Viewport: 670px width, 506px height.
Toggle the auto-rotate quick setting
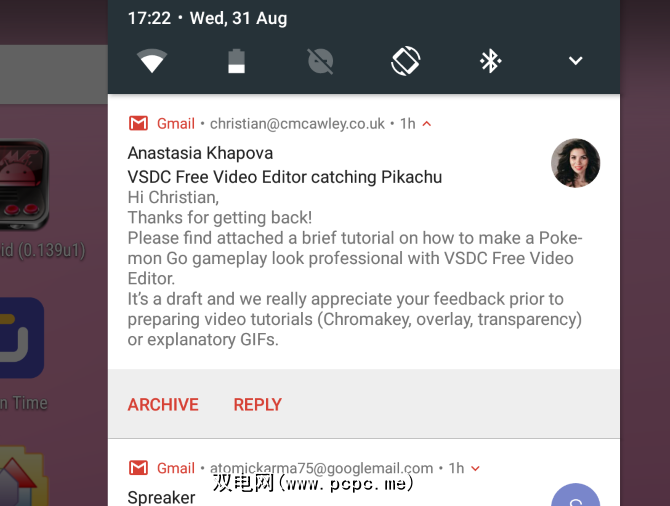click(x=405, y=62)
